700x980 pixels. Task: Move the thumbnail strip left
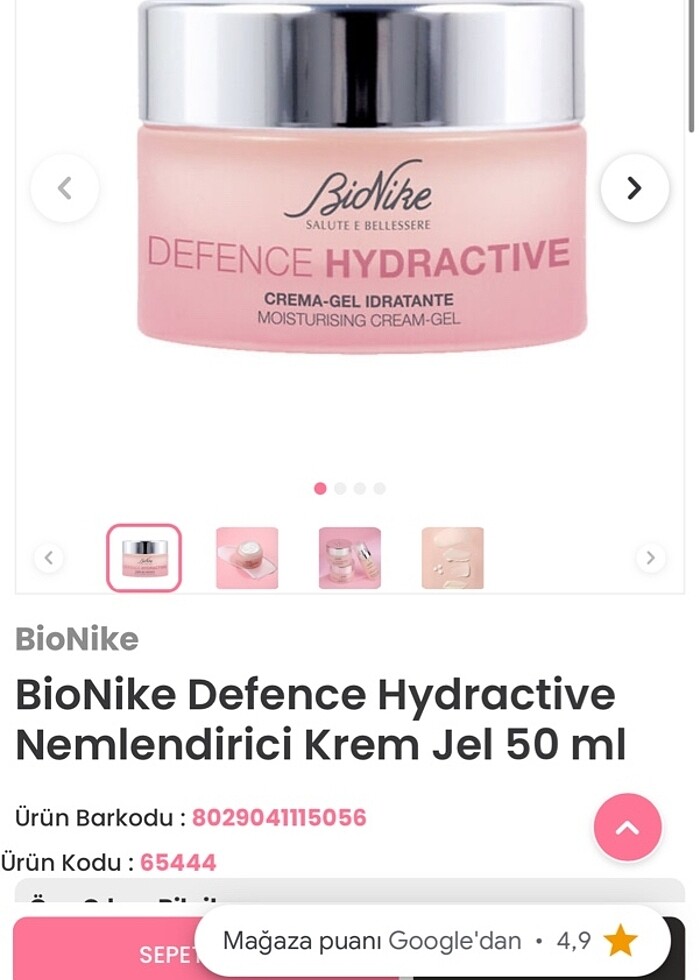point(48,558)
